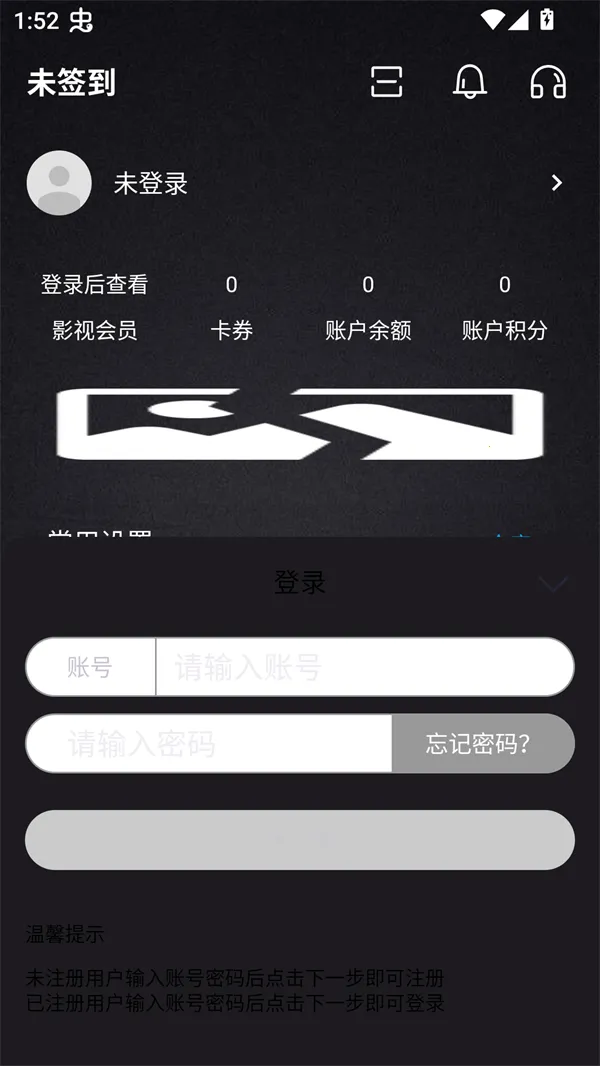Open 账户积分 points
Image resolution: width=600 pixels, height=1066 pixels.
tap(504, 308)
